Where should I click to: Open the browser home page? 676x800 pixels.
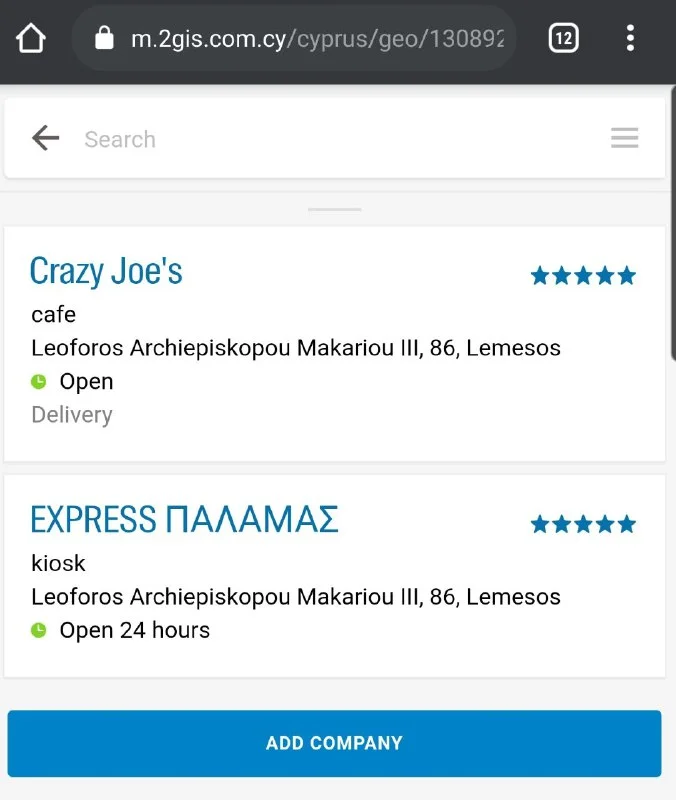[31, 39]
